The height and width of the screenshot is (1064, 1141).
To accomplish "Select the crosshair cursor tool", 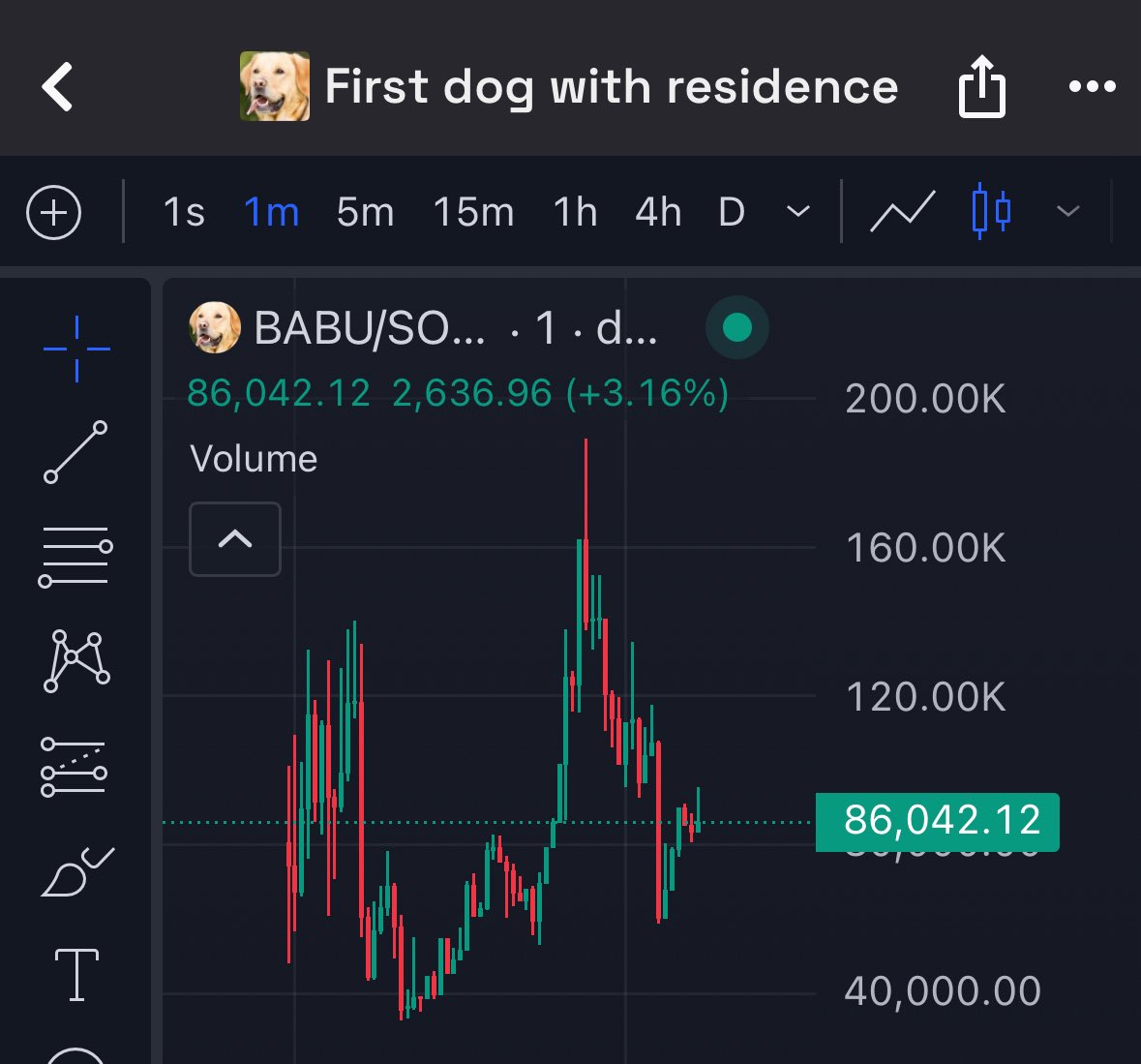I will 76,348.
